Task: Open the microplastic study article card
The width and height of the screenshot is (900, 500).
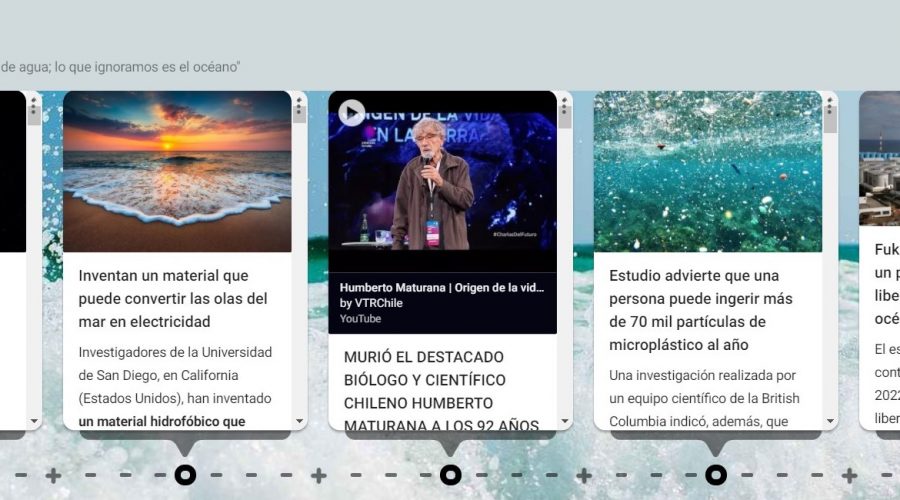Action: 700,309
